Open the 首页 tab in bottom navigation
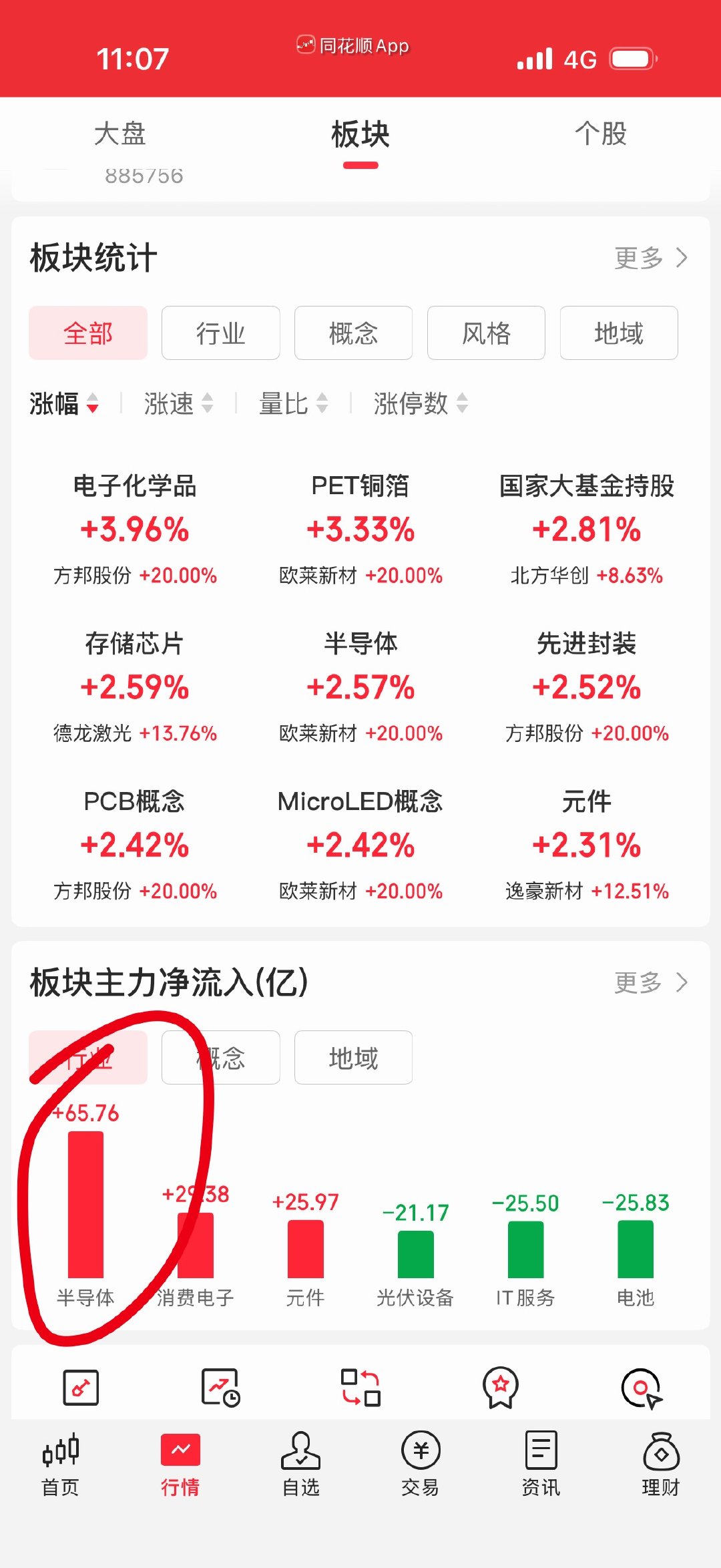721x1568 pixels. pos(60,1466)
